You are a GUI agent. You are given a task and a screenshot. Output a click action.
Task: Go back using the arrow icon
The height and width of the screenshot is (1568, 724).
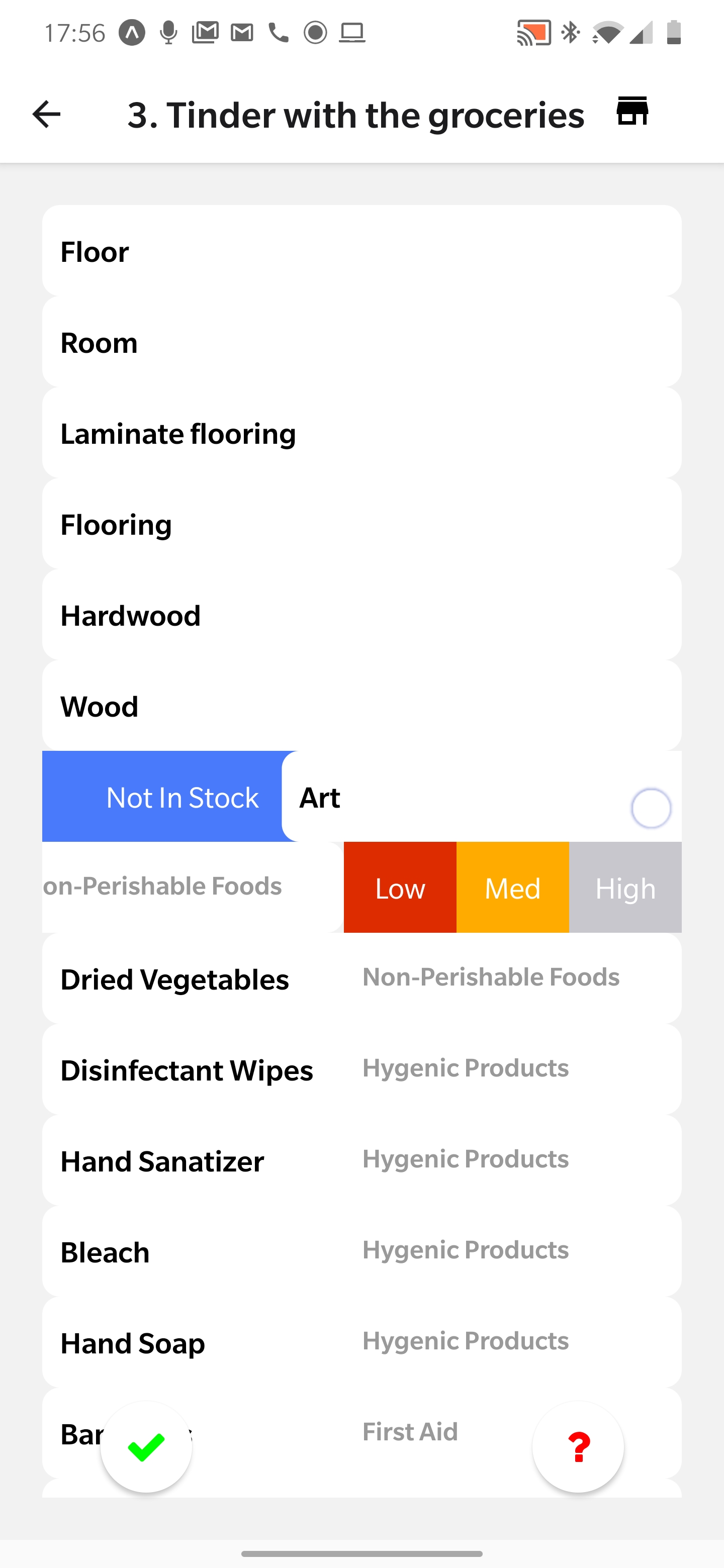click(x=46, y=115)
